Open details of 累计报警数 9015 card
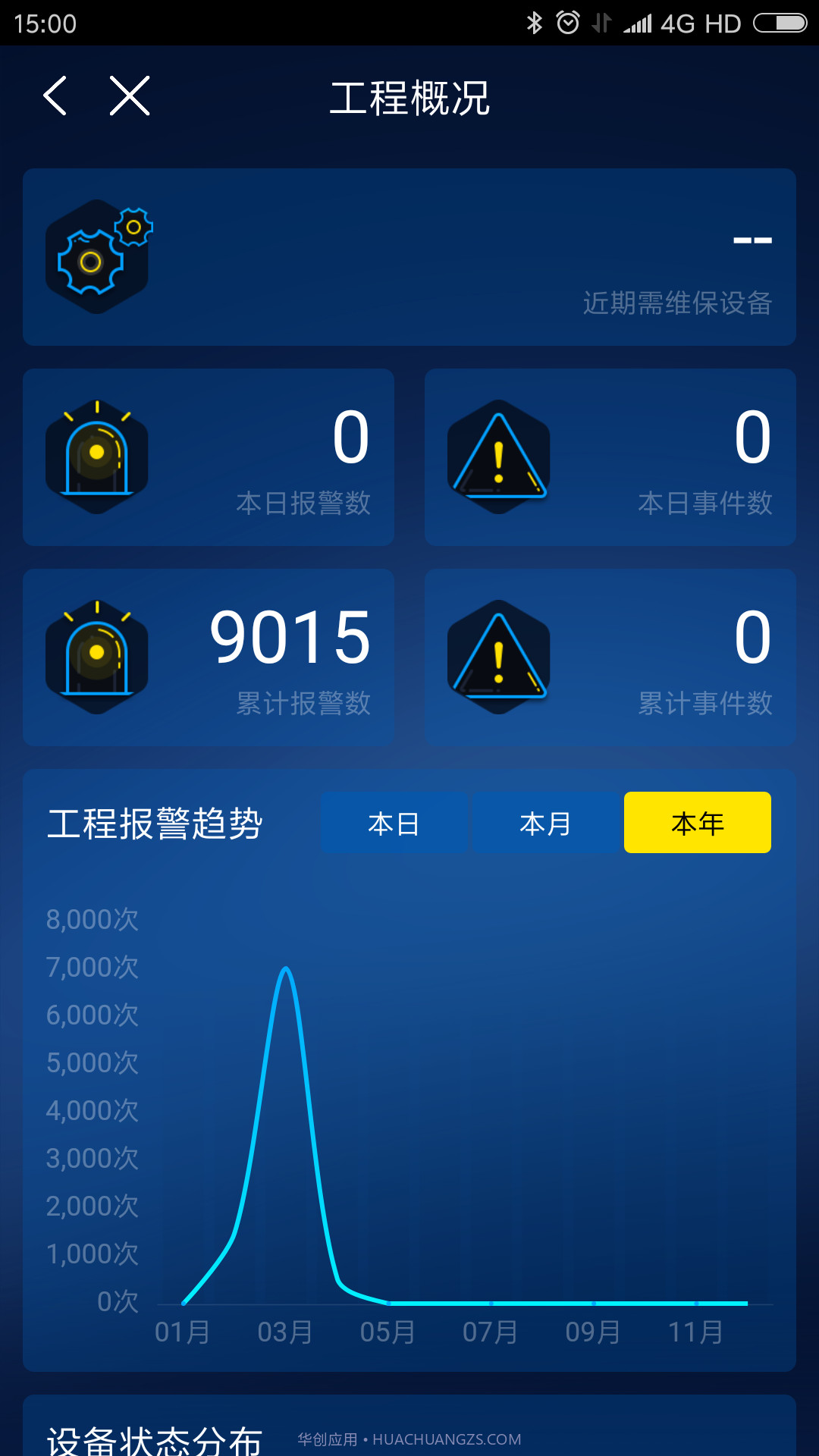 [209, 656]
